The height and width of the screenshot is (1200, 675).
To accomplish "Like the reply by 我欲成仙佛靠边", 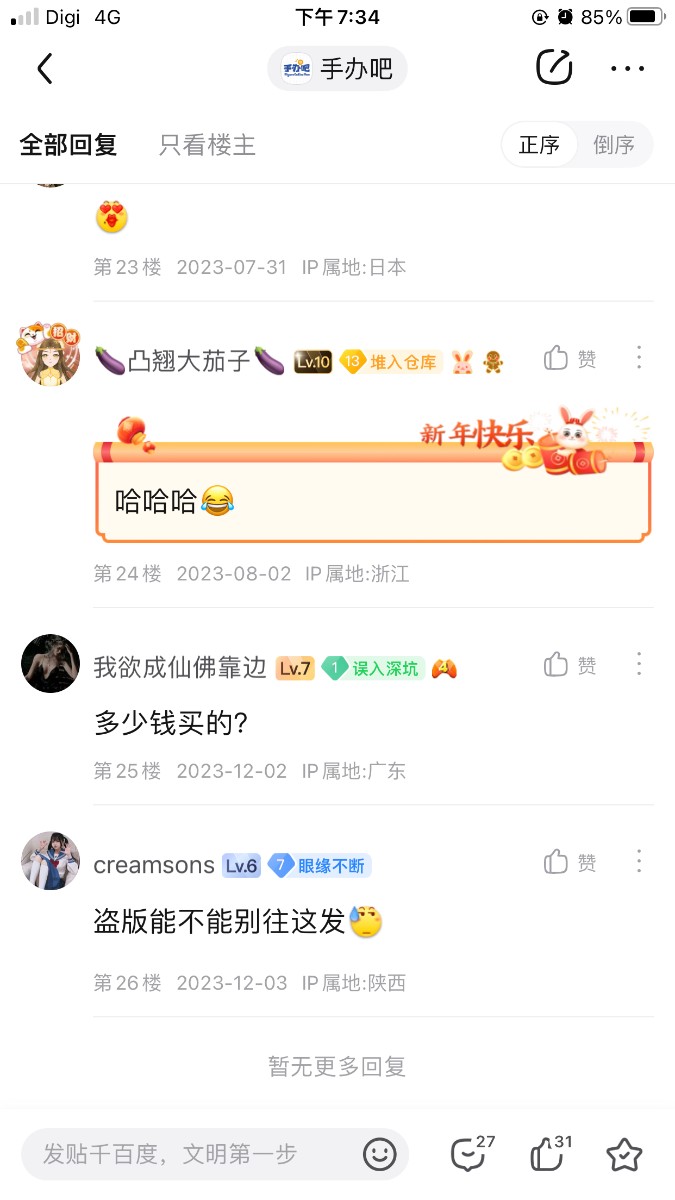I will (x=570, y=665).
